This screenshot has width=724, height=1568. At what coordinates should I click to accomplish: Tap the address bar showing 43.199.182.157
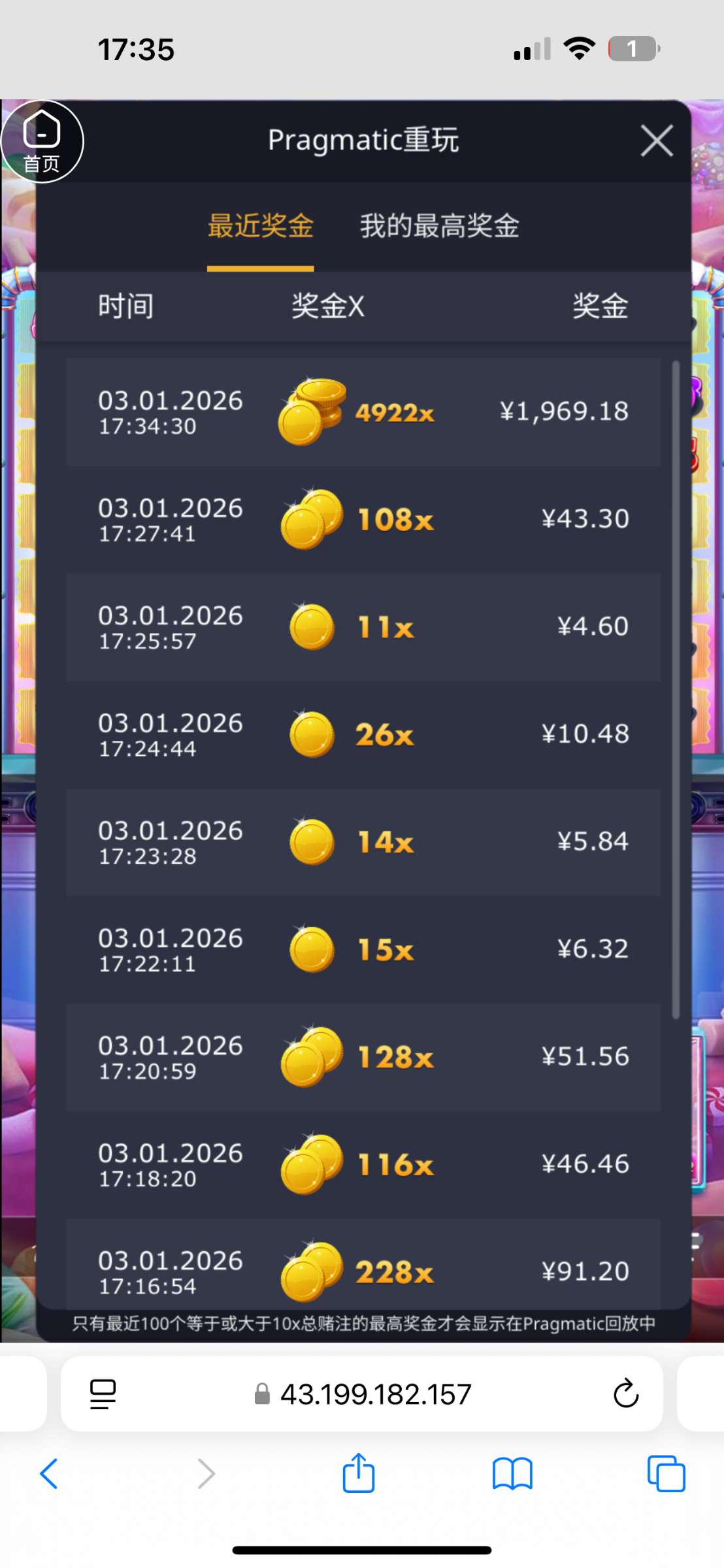pos(375,1394)
